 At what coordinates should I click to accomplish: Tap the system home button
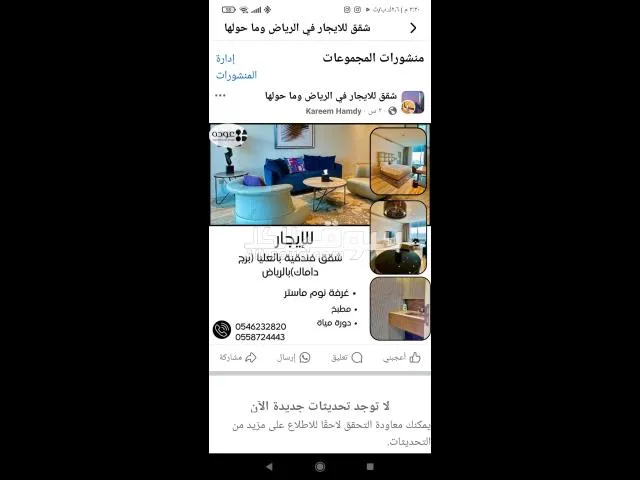(x=320, y=467)
